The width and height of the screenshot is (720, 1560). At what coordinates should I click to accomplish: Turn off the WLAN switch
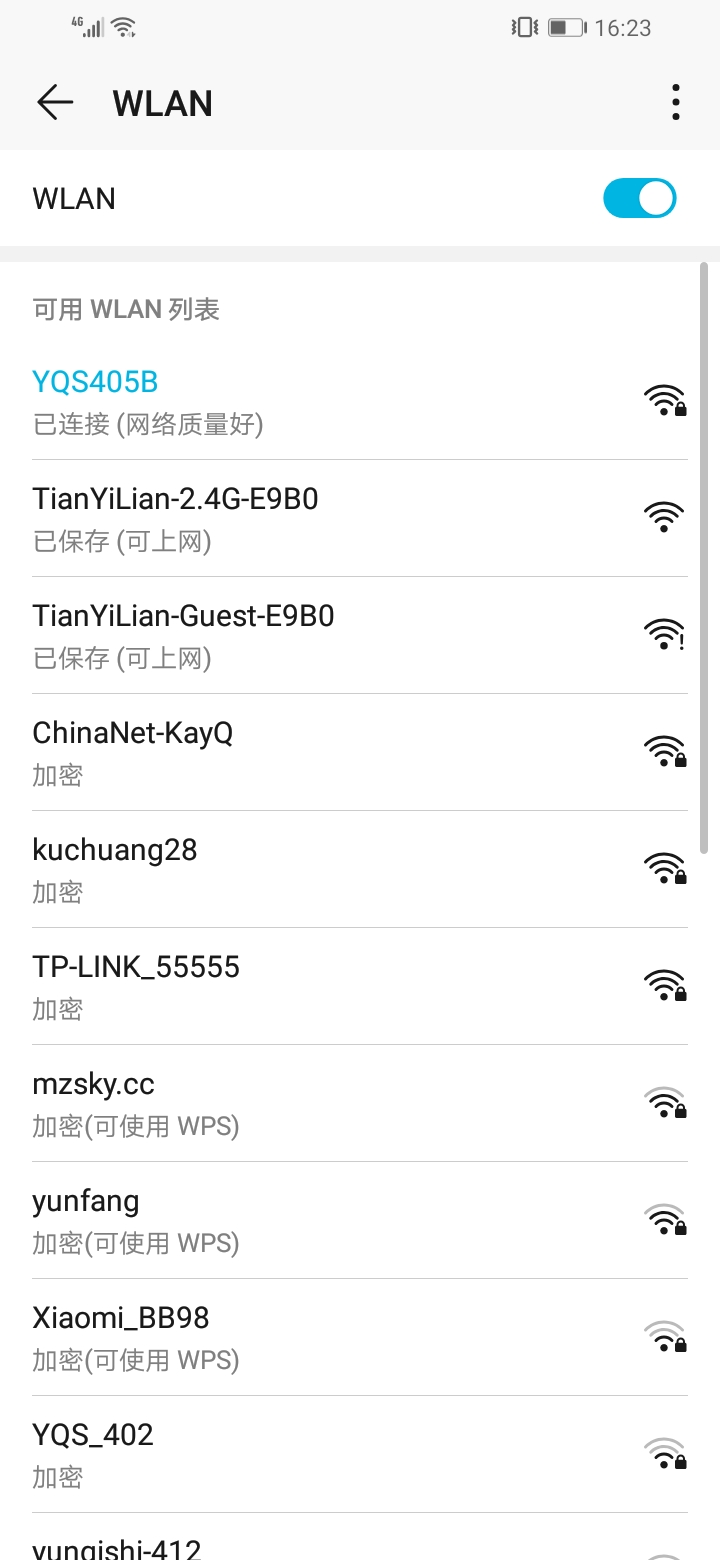click(640, 198)
